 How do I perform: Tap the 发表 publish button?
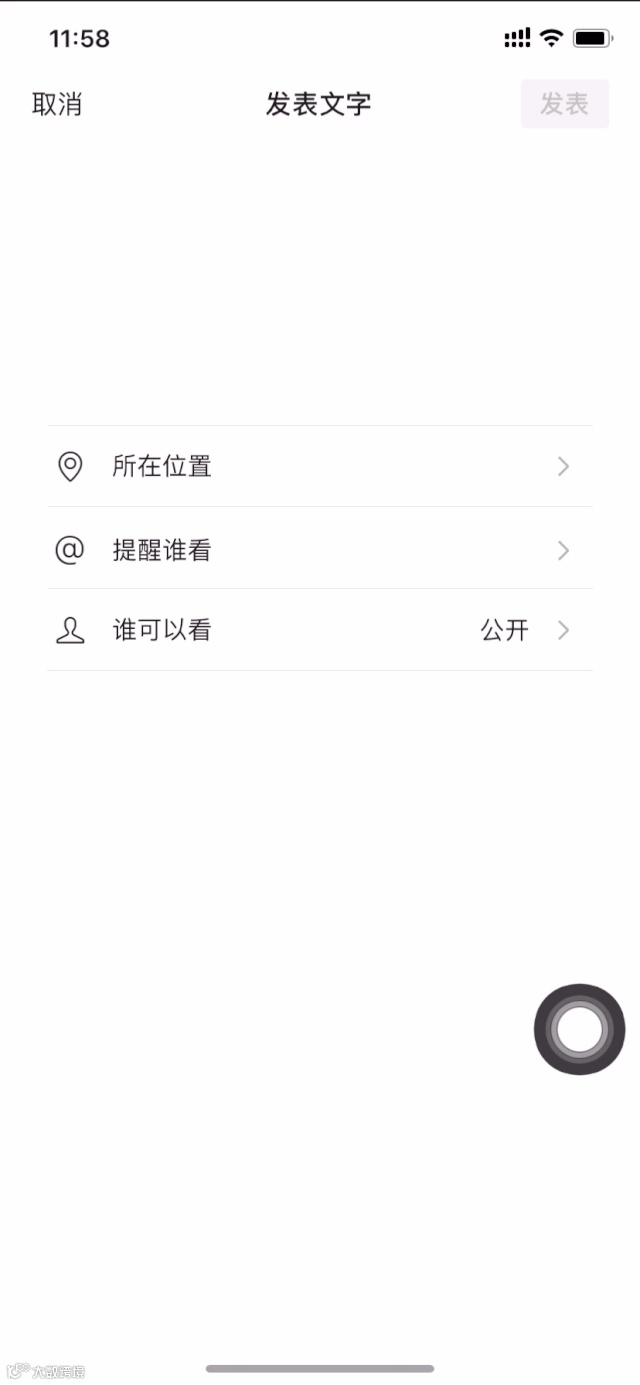pyautogui.click(x=564, y=104)
